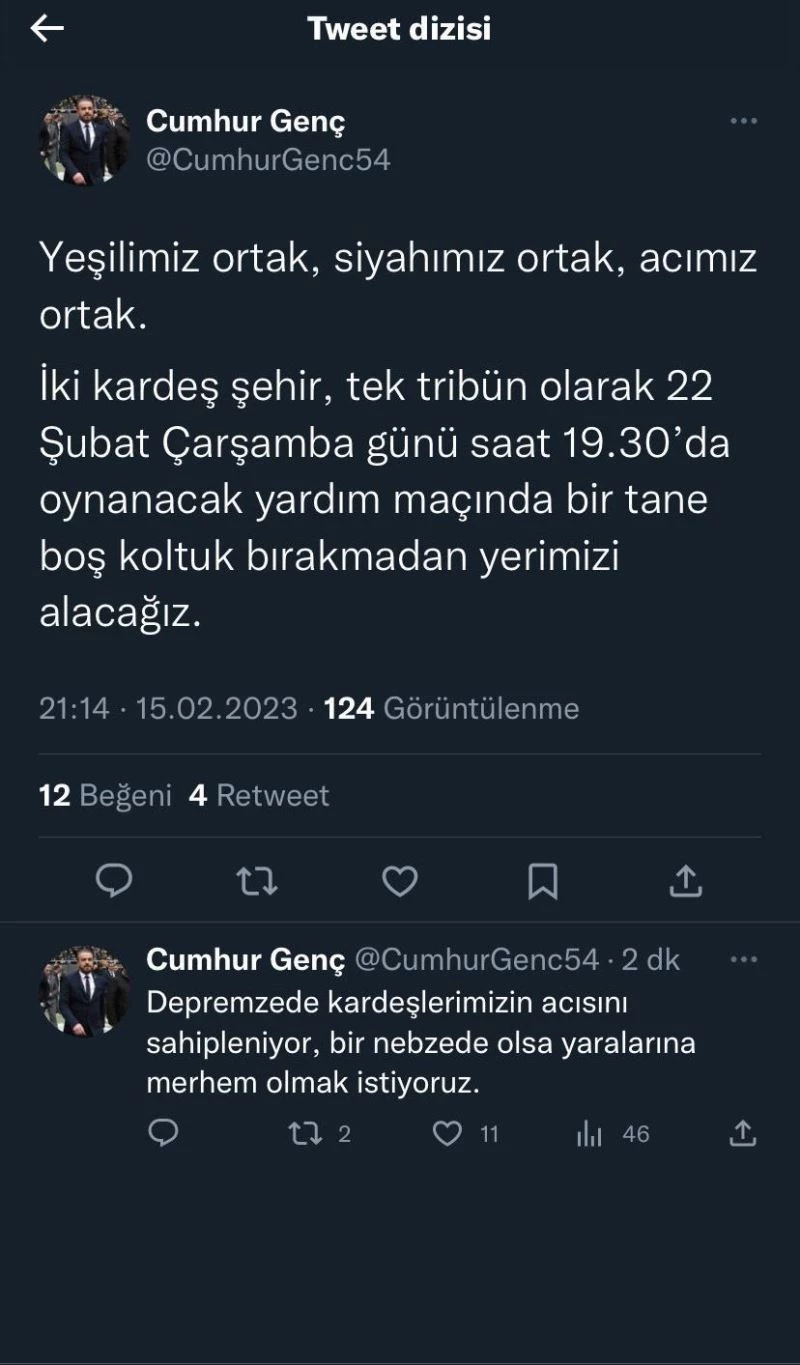Screen dimensions: 800x1365
Task: Open the overflow menu on the main tweet
Action: [743, 121]
